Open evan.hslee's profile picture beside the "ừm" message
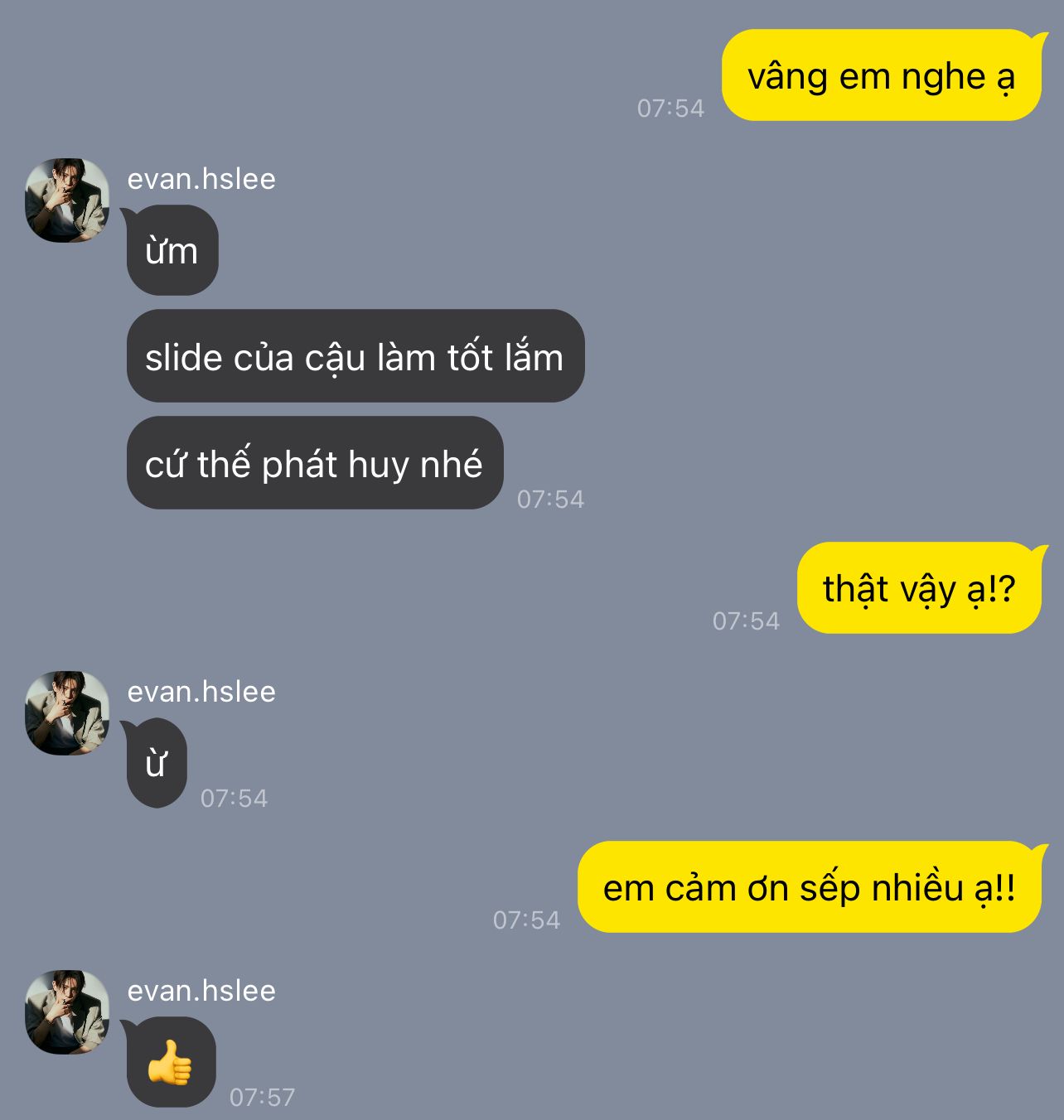The width and height of the screenshot is (1064, 1120). click(x=67, y=200)
